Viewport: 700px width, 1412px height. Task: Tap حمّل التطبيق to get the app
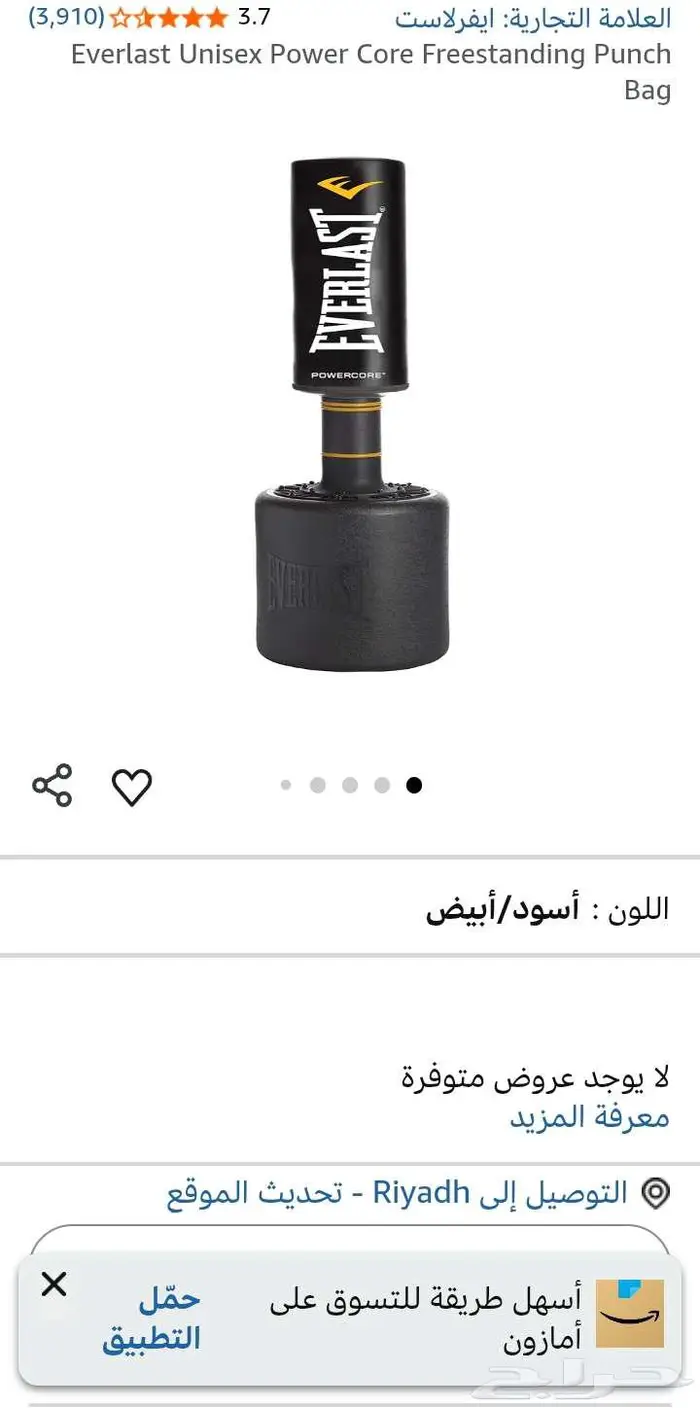point(152,1318)
